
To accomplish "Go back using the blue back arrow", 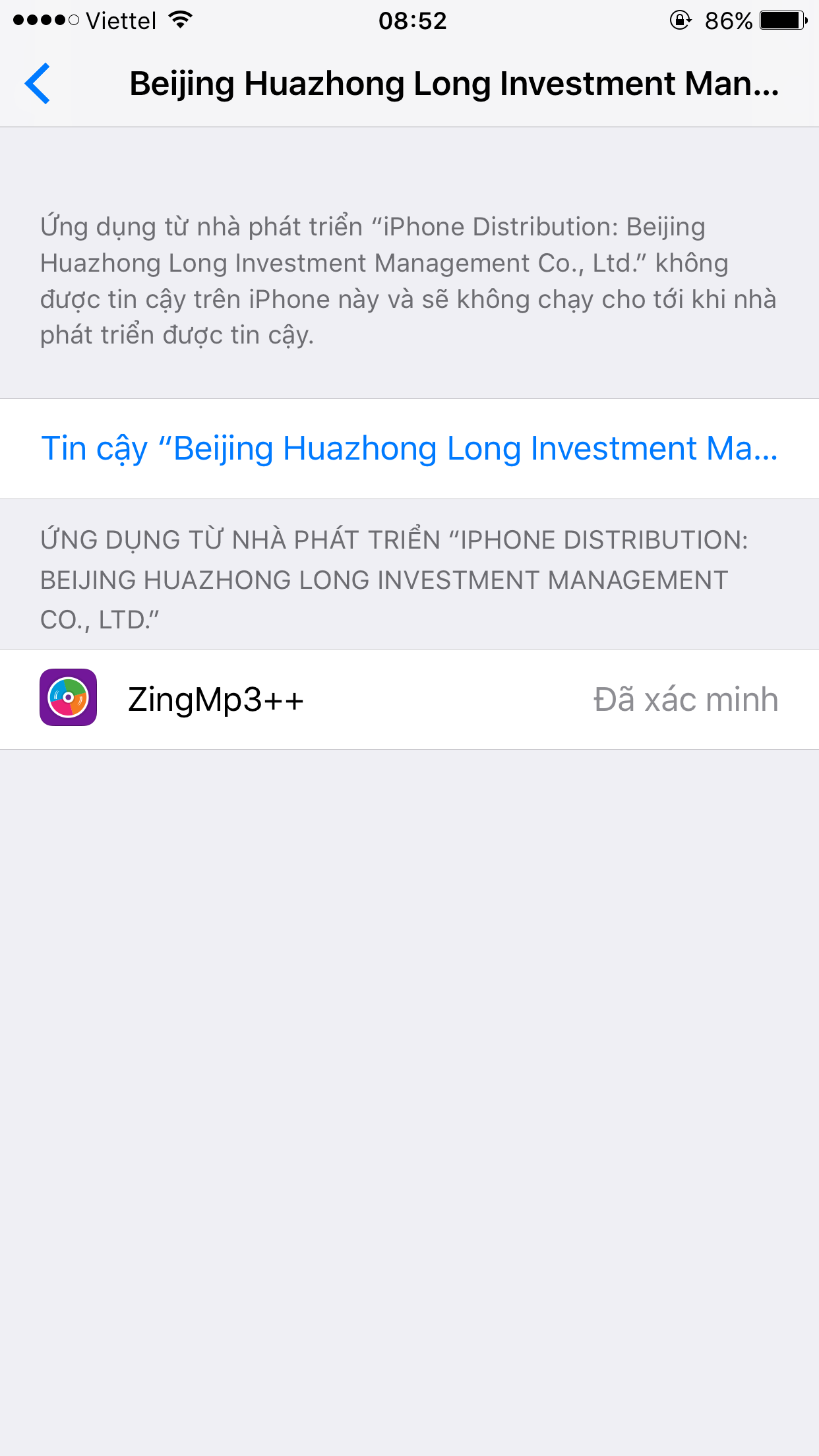I will click(38, 84).
